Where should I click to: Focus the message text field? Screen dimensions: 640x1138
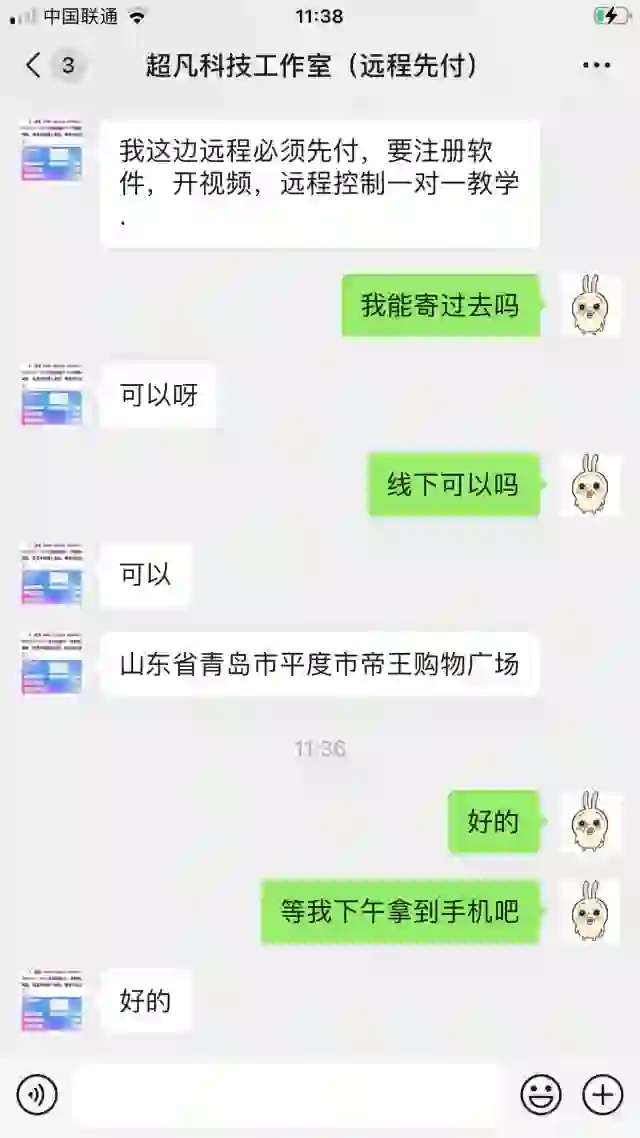coord(285,1095)
